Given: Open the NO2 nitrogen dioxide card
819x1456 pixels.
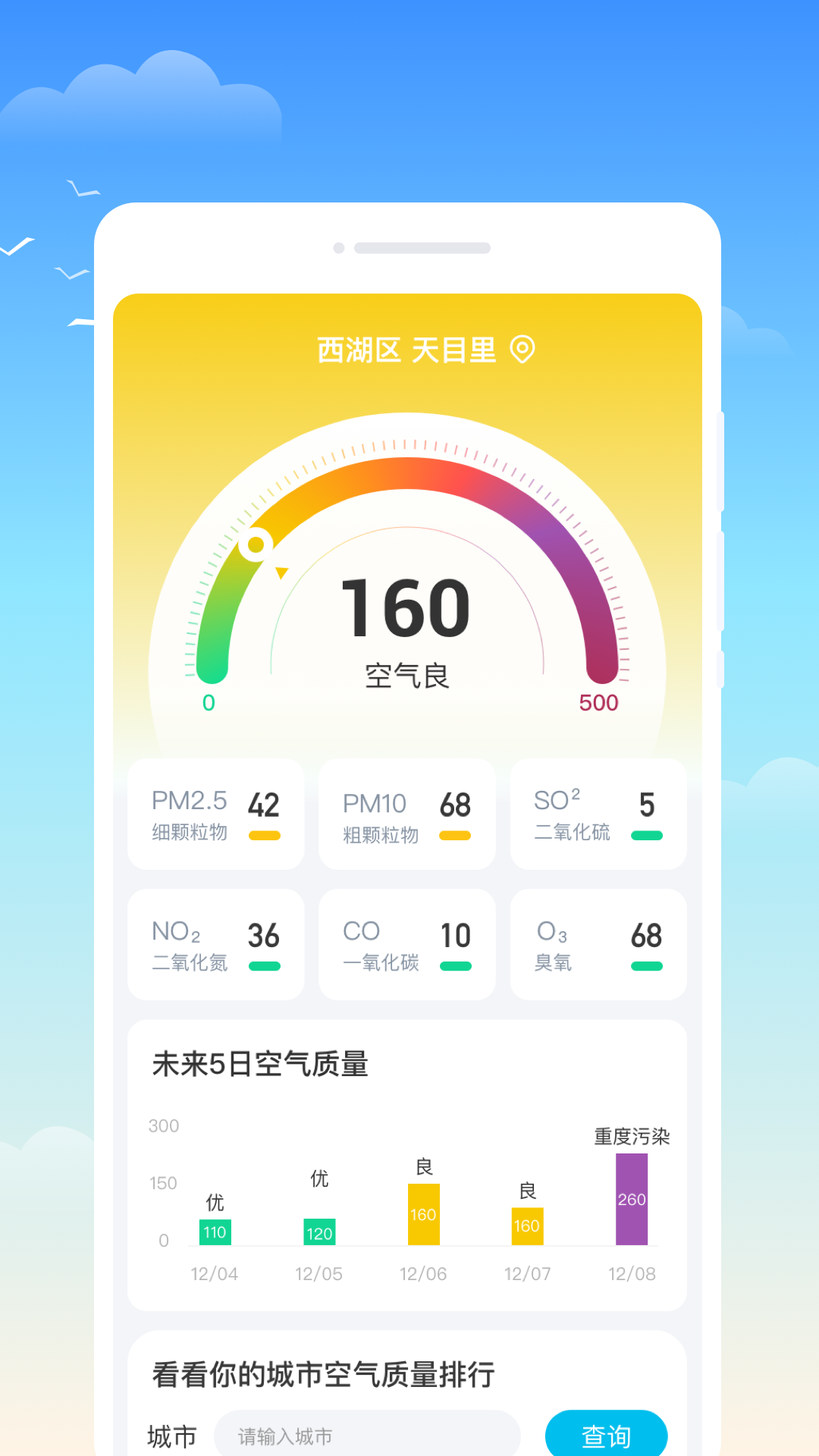Looking at the screenshot, I should point(215,945).
